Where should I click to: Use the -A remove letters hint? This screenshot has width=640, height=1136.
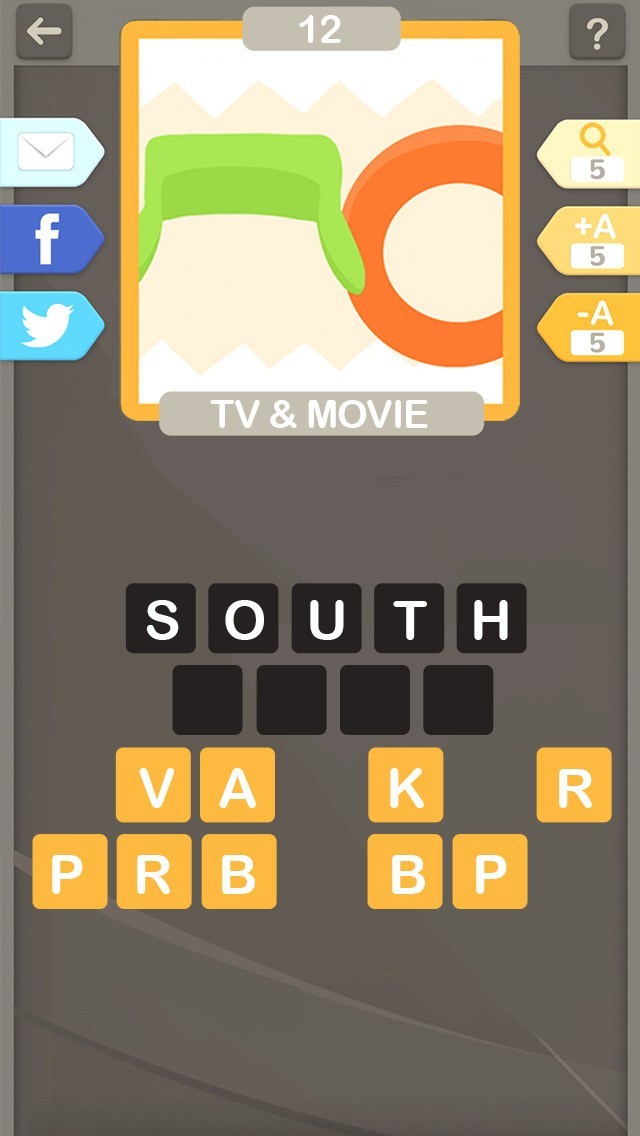click(589, 327)
